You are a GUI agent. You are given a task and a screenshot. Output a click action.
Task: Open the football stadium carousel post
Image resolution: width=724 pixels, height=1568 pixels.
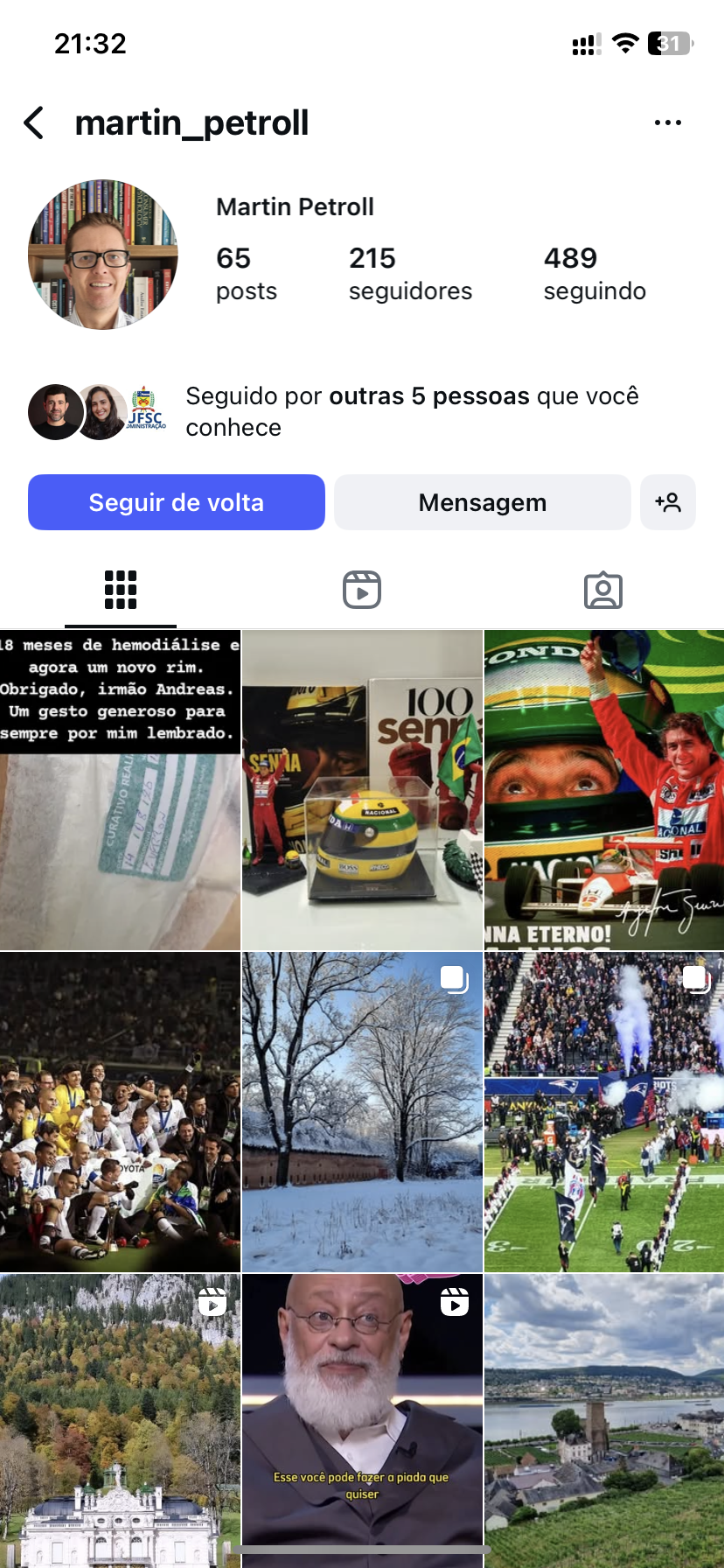(604, 1111)
